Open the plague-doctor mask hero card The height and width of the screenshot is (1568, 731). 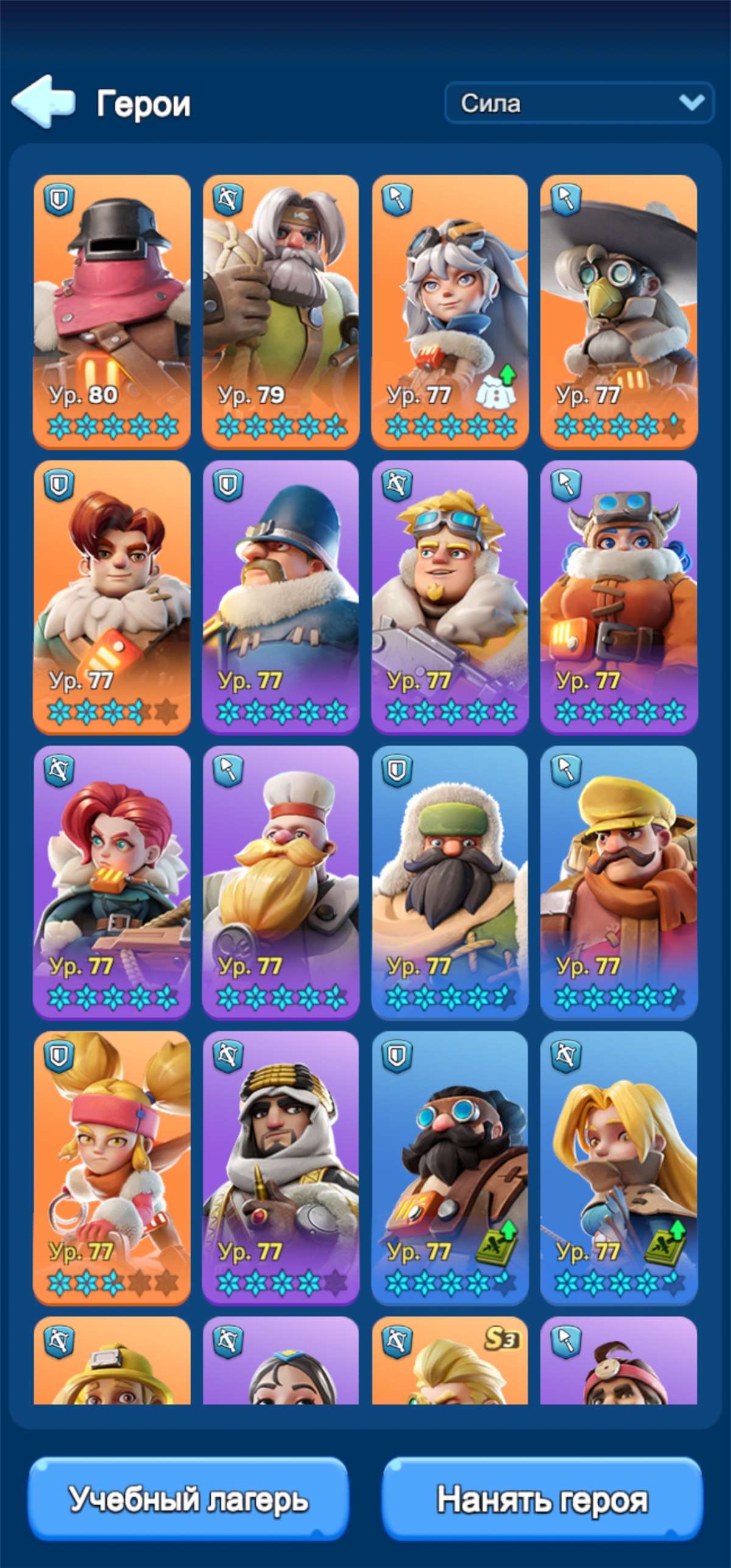click(619, 311)
